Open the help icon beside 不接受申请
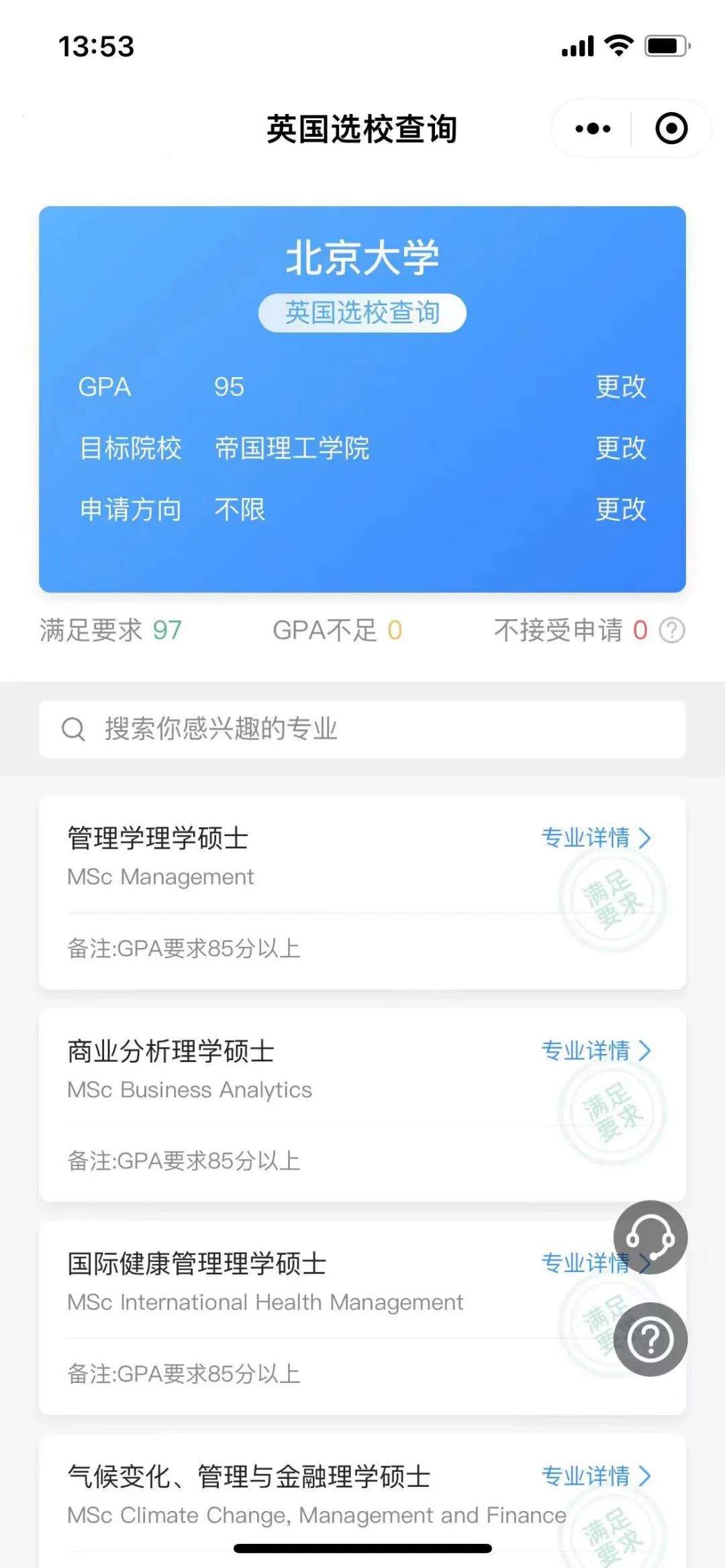This screenshot has height=1568, width=725. coord(672,630)
